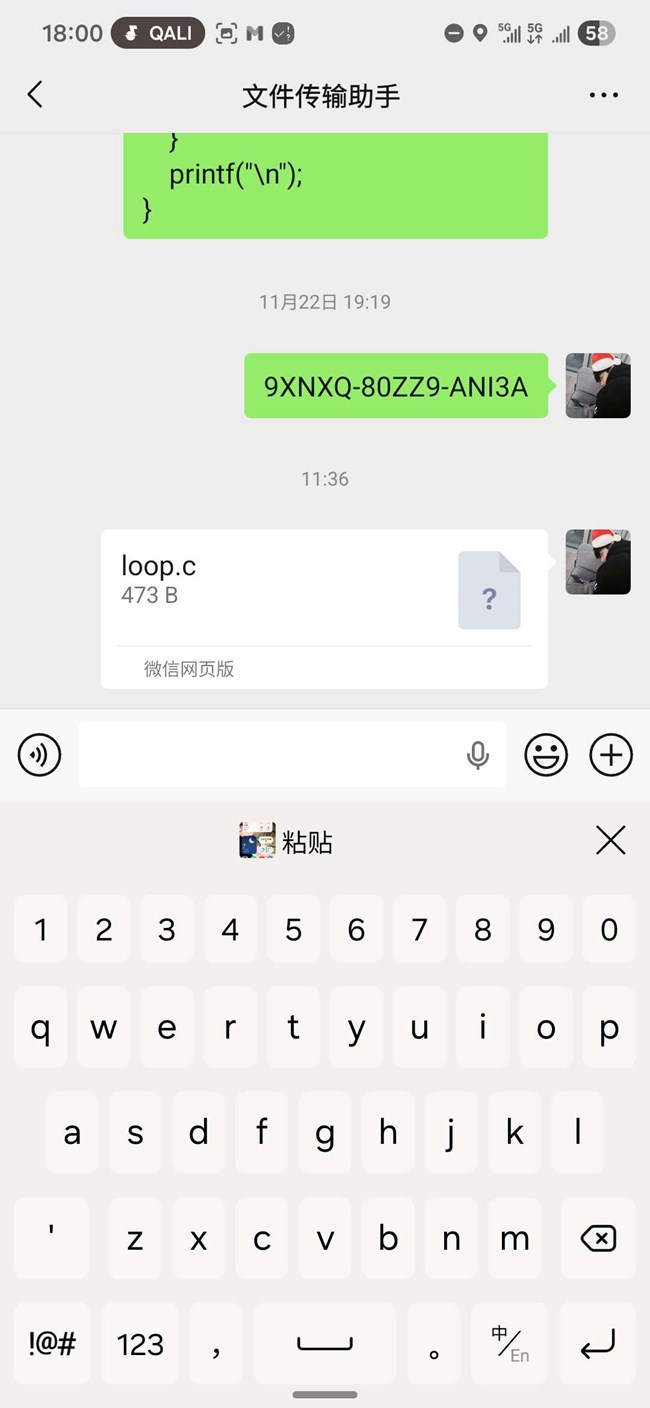This screenshot has width=650, height=1408.
Task: Switch to the 123 numeric keypad
Action: 140,1344
